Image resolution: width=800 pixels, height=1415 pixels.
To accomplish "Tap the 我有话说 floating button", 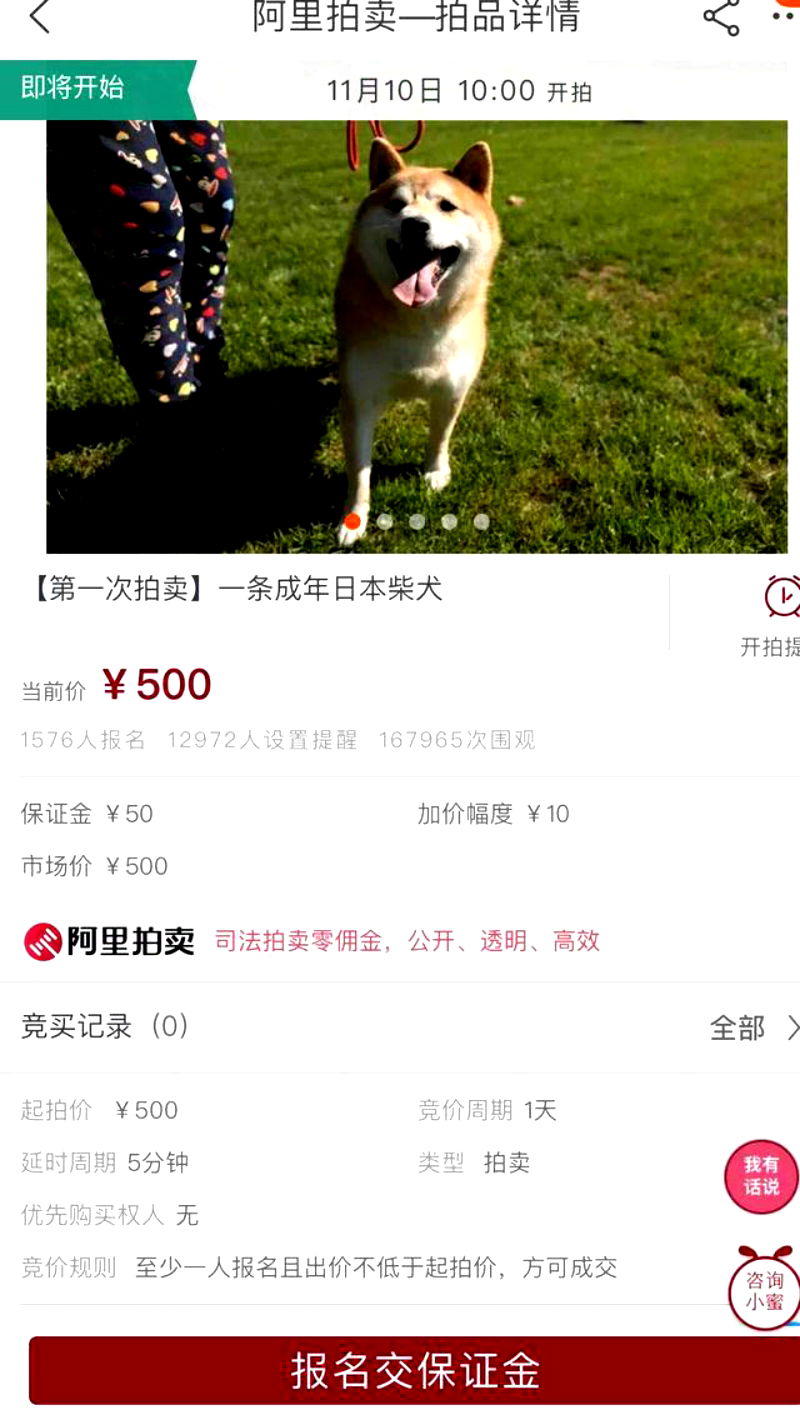I will pos(761,1176).
